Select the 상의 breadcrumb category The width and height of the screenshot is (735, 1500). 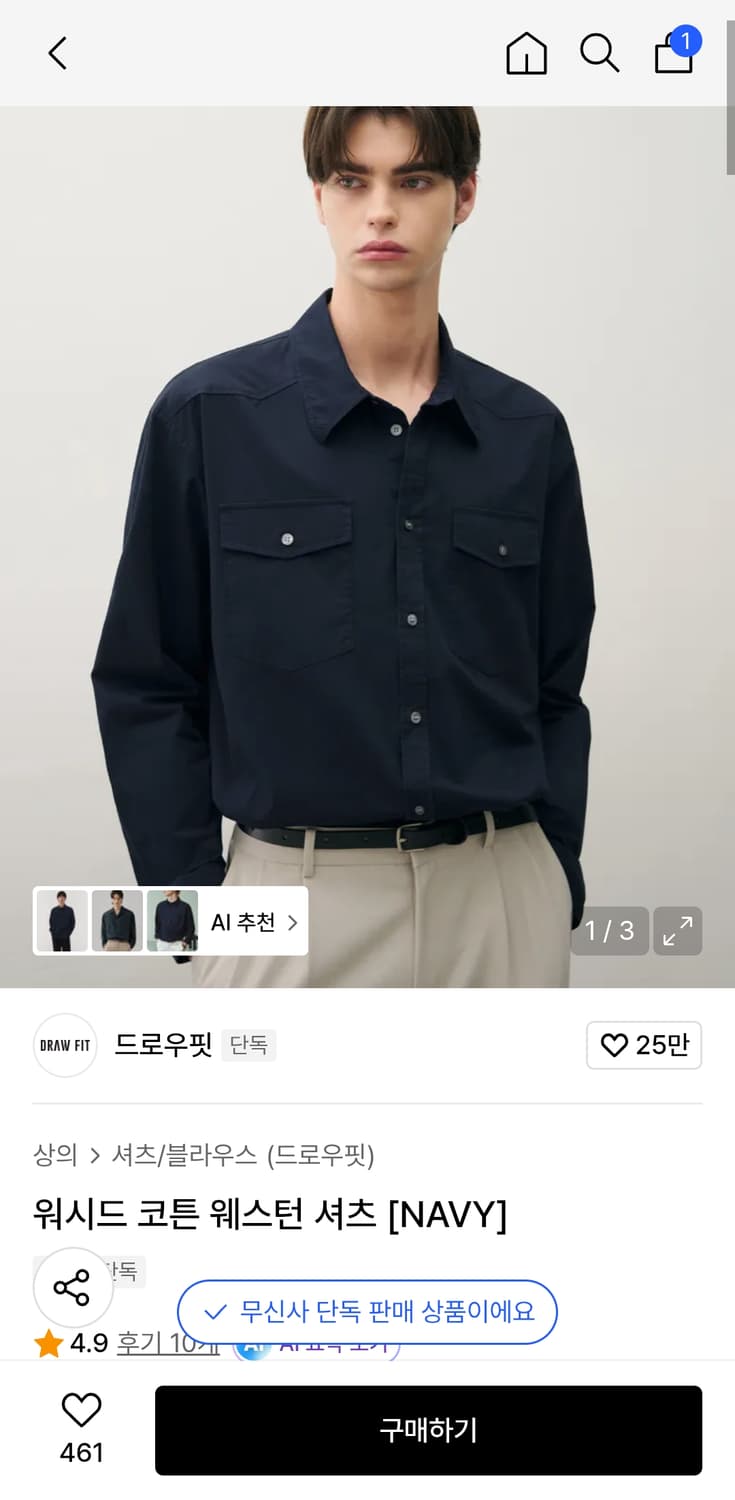[54, 1155]
